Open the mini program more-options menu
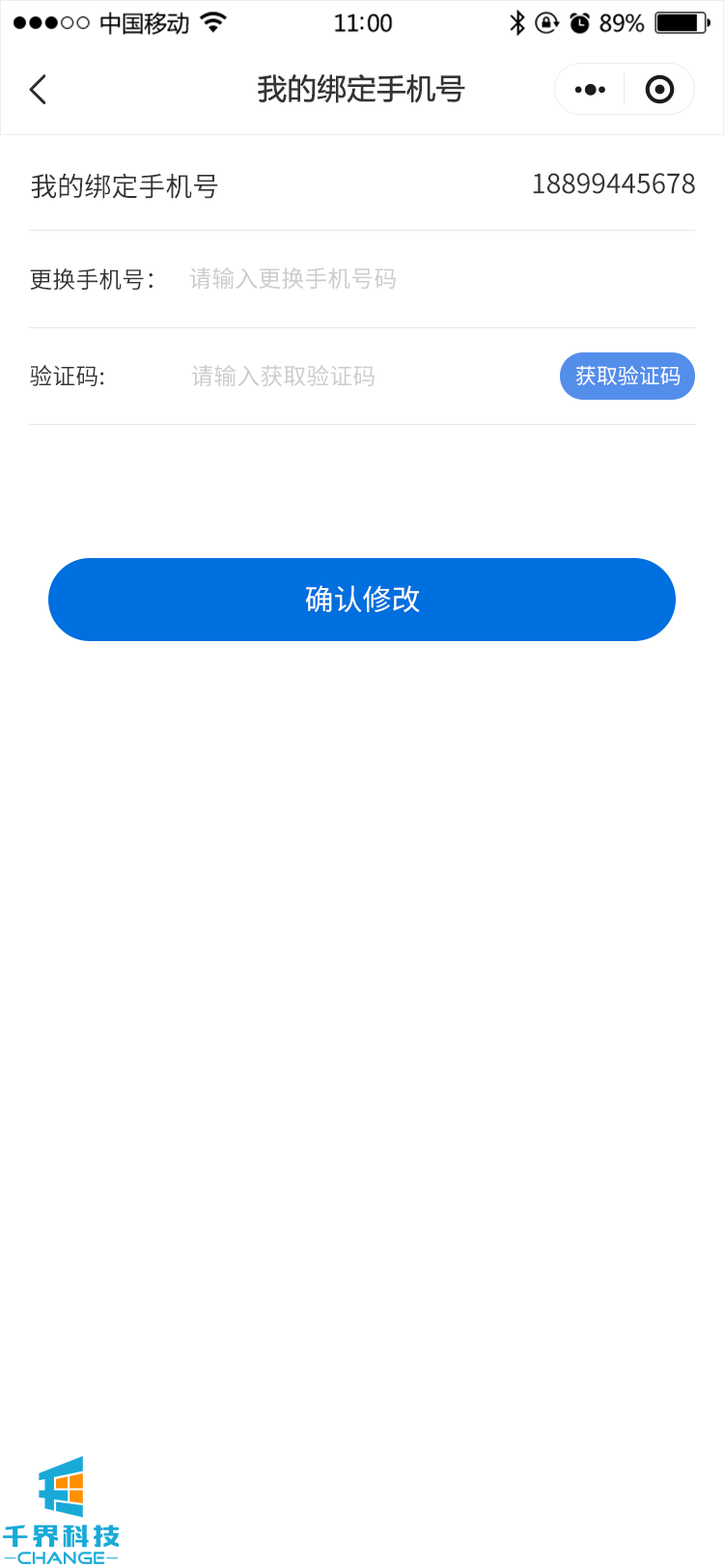The height and width of the screenshot is (1568, 724). (x=590, y=90)
